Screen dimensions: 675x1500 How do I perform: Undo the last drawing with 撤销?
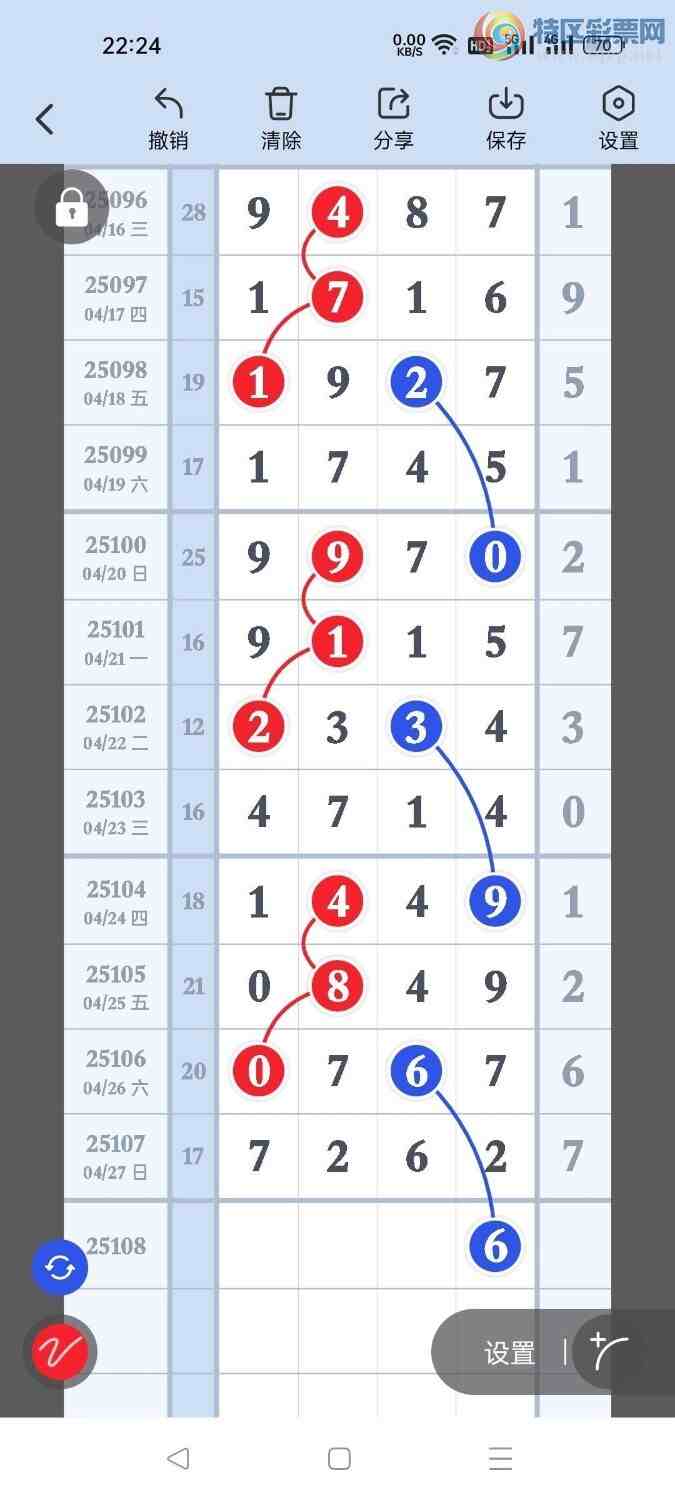coord(168,119)
